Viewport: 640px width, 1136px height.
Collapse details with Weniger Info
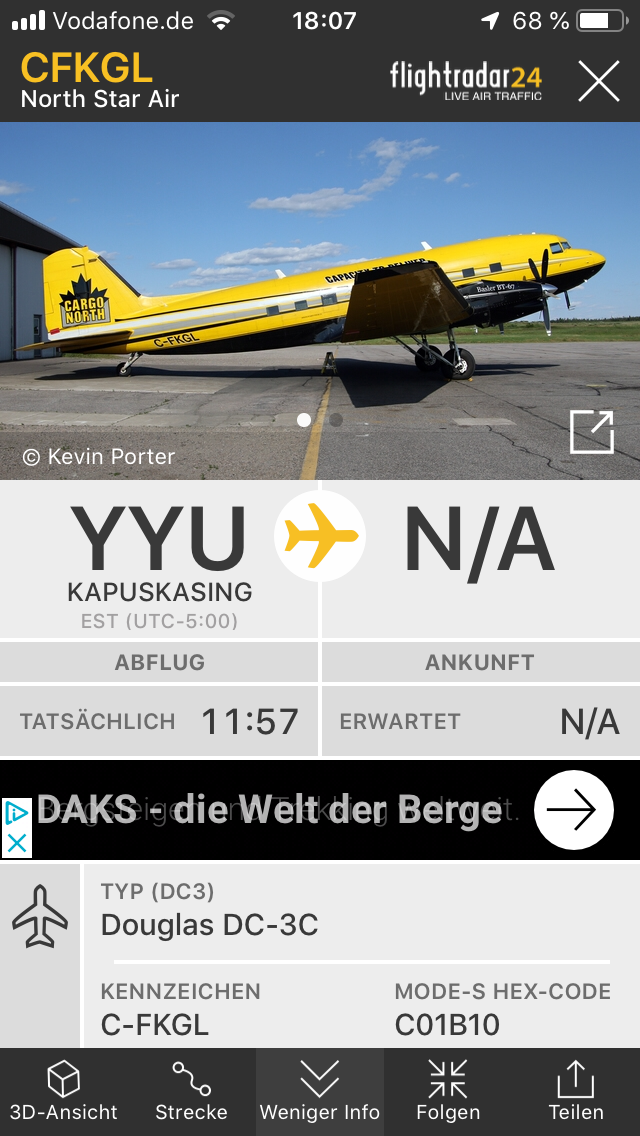click(320, 1091)
